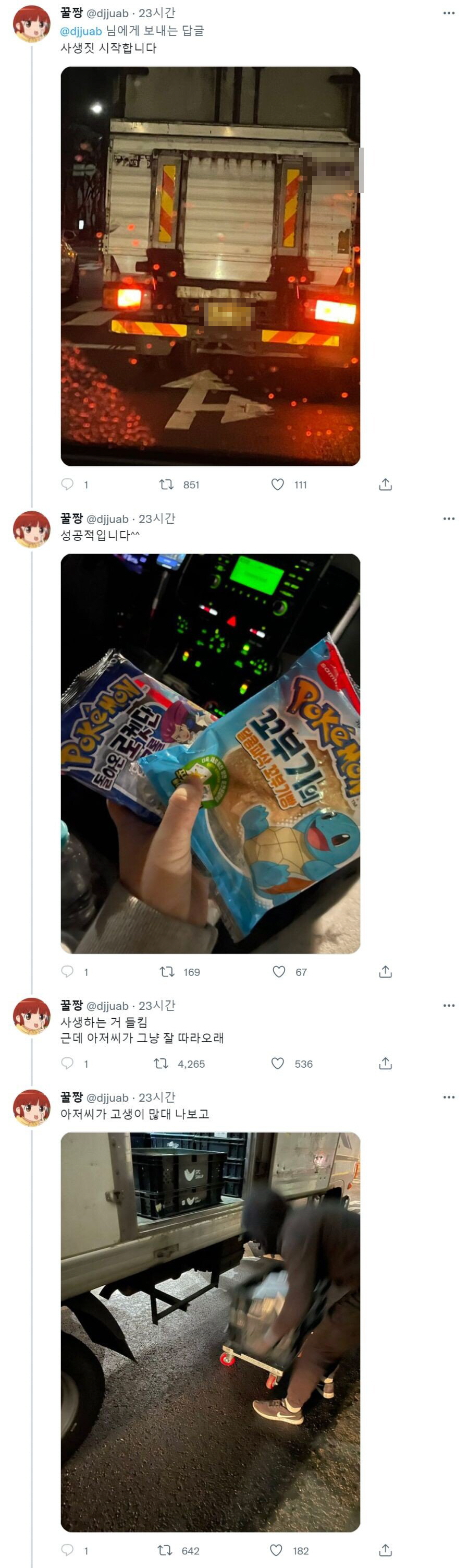Viewport: 469px width, 1568px height.
Task: Retweet the tweet with 169 retweets
Action: pos(167,971)
